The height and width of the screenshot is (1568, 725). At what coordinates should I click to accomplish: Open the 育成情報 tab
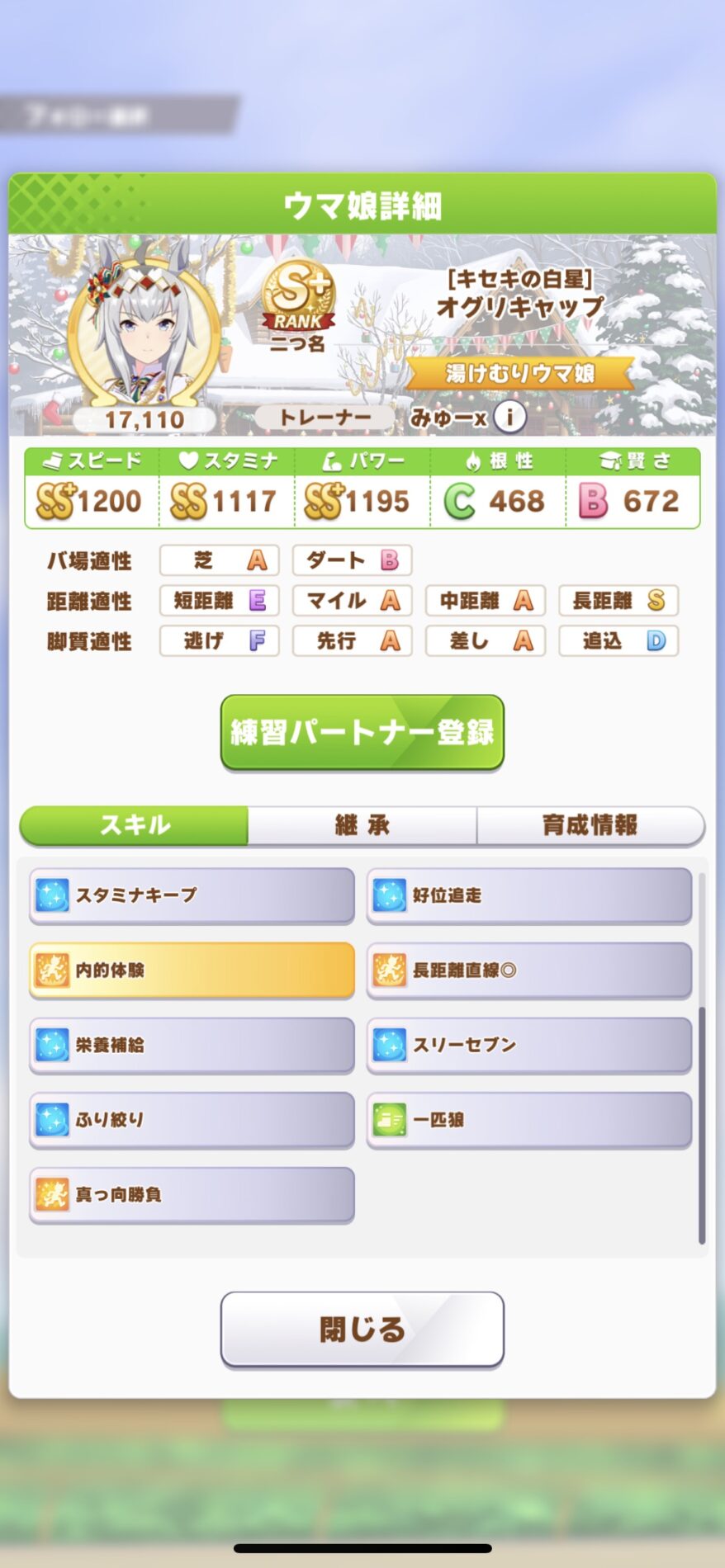pos(590,824)
